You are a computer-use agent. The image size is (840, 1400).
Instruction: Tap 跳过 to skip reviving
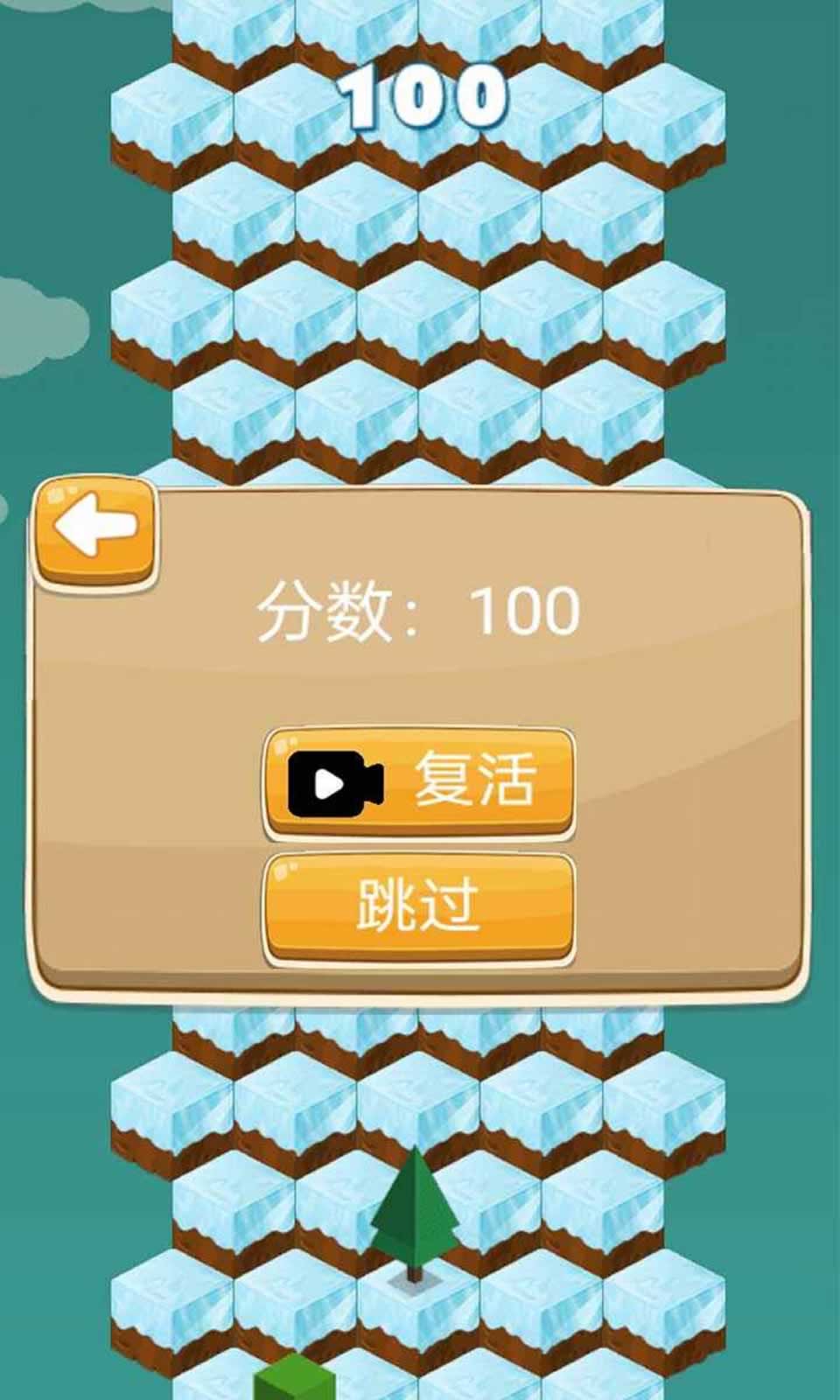click(419, 906)
